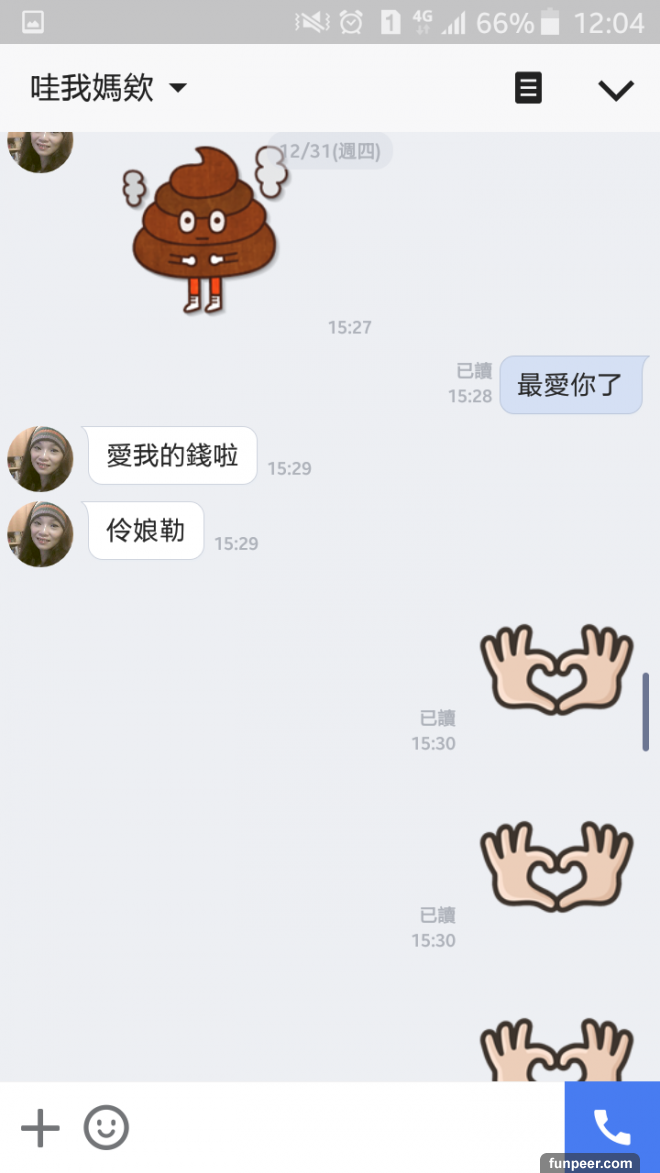Tap the plus attachment button
Screen dimensions: 660x1173
pos(40,1128)
